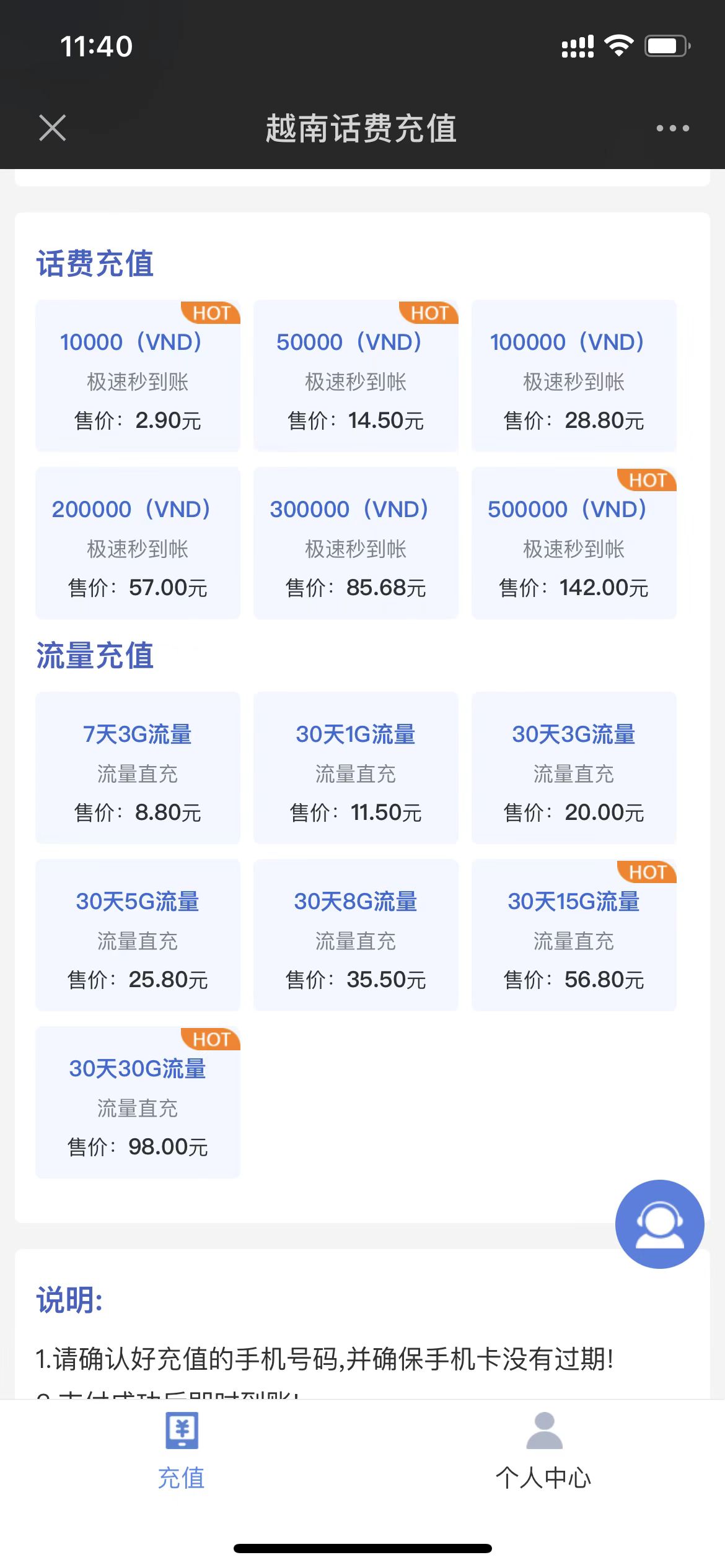The image size is (725, 1568).
Task: Pick the 100000 (VND) top-up for 28.80元
Action: pos(574,377)
